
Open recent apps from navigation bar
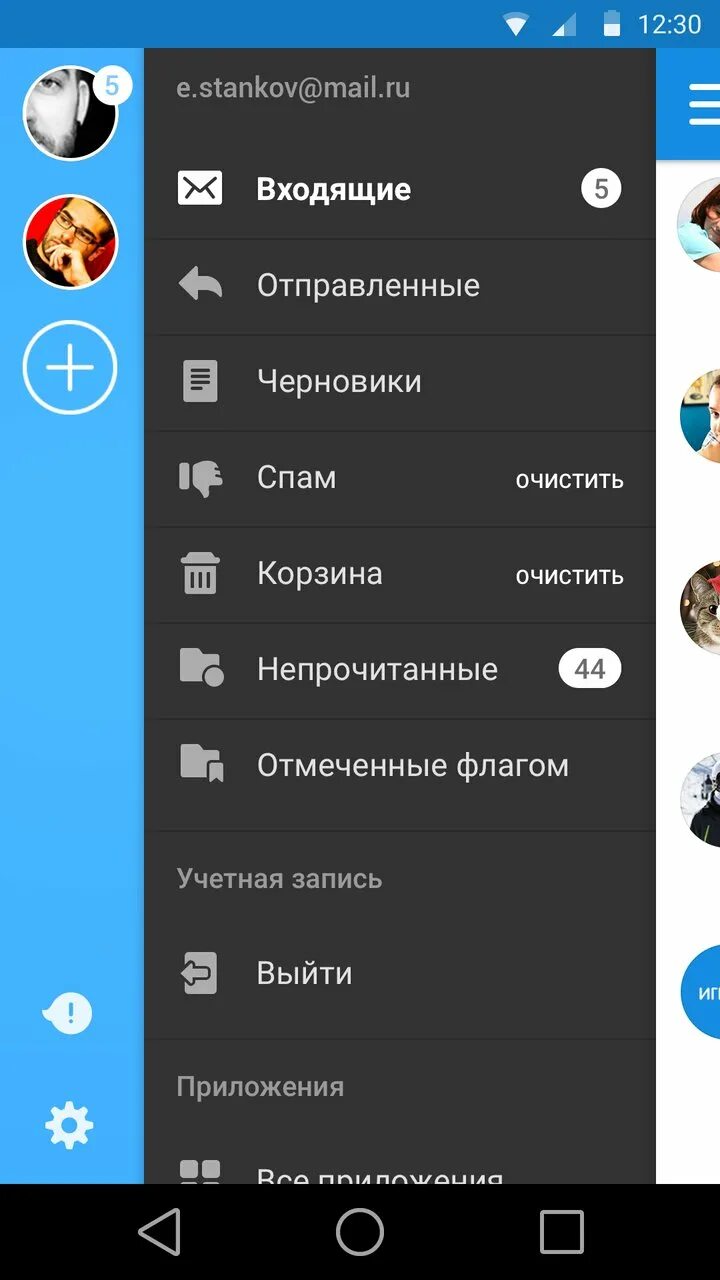click(x=561, y=1231)
